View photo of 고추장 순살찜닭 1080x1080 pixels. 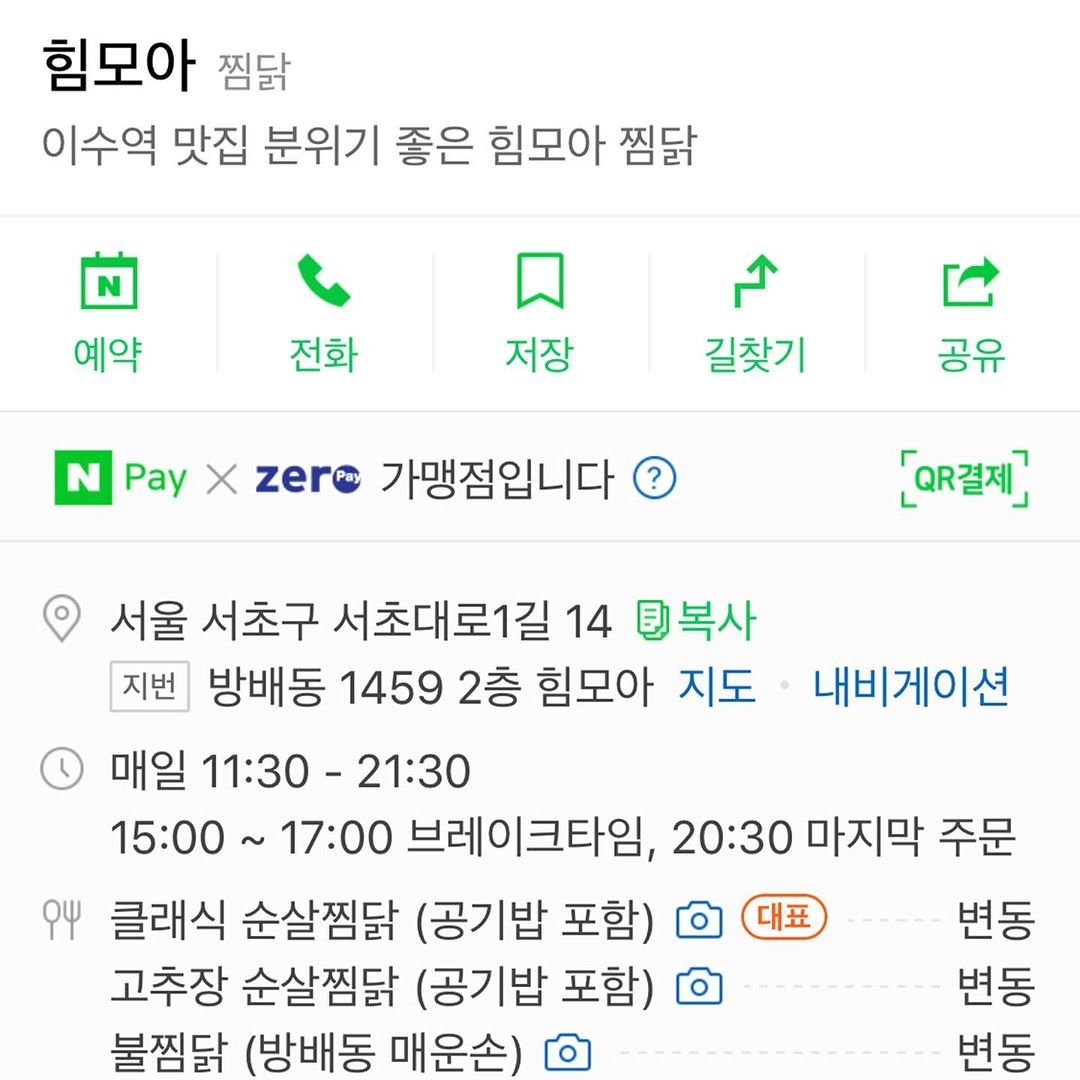pyautogui.click(x=699, y=988)
